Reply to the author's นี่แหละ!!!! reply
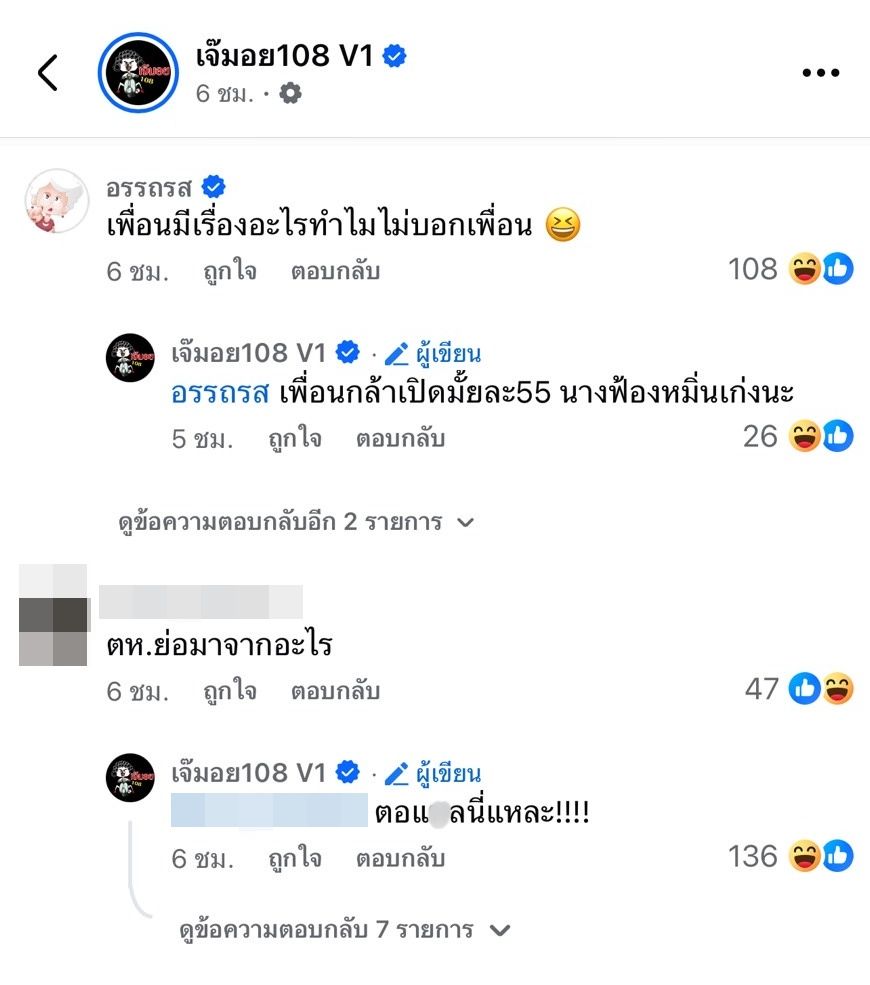The width and height of the screenshot is (870, 985). 400,858
